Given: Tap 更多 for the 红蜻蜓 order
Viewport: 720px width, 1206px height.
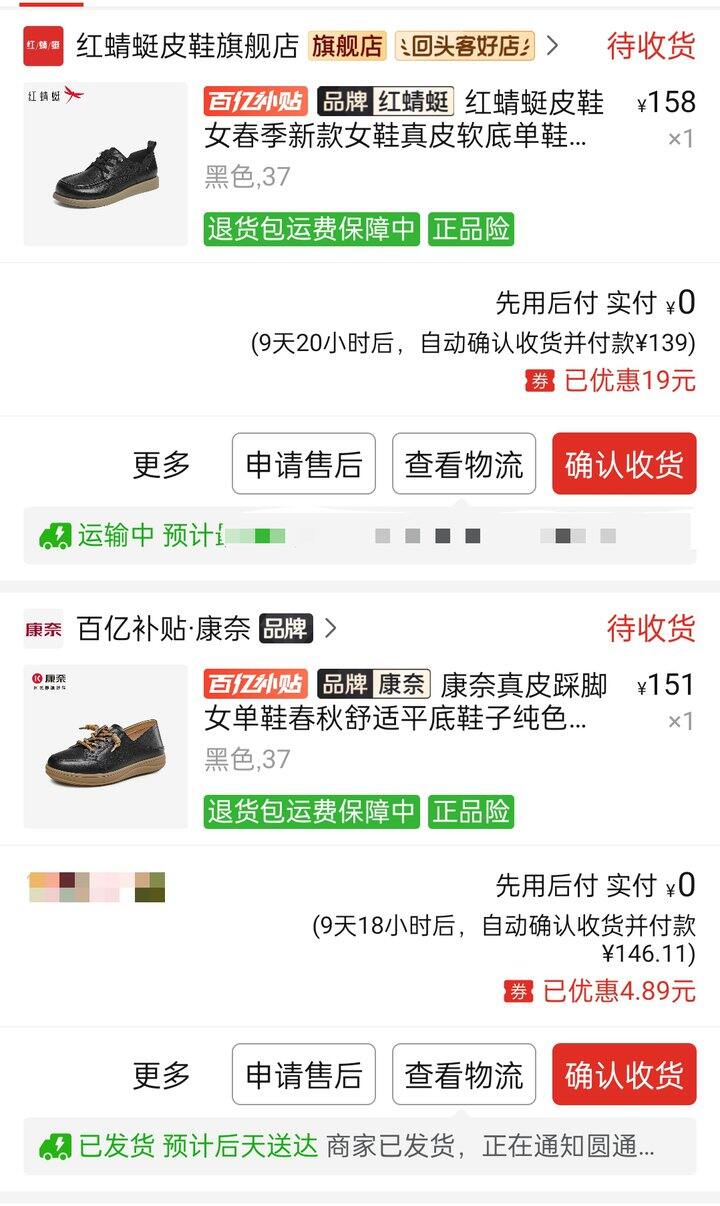Looking at the screenshot, I should tap(161, 464).
